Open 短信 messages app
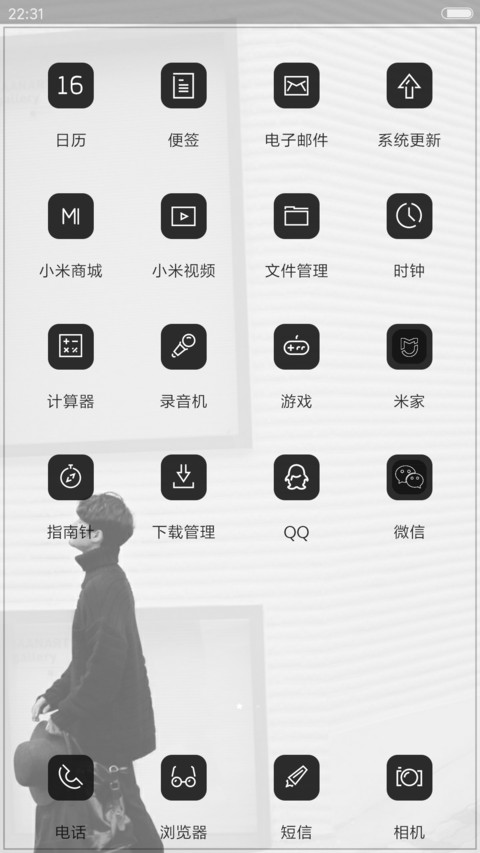This screenshot has width=480, height=853. tap(297, 777)
